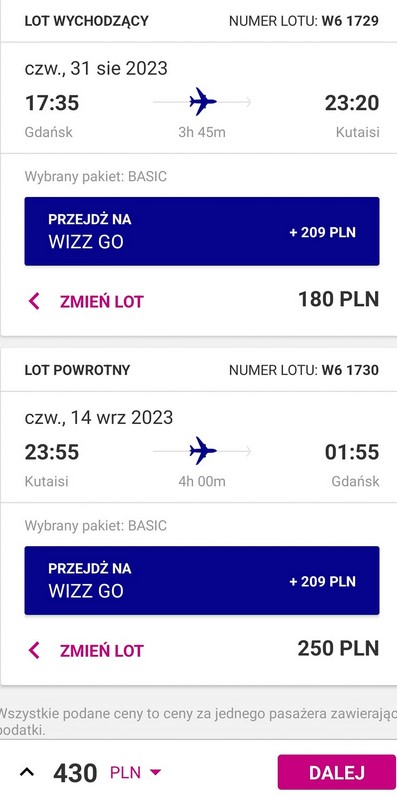Open the PLN currency dropdown

coord(136,773)
